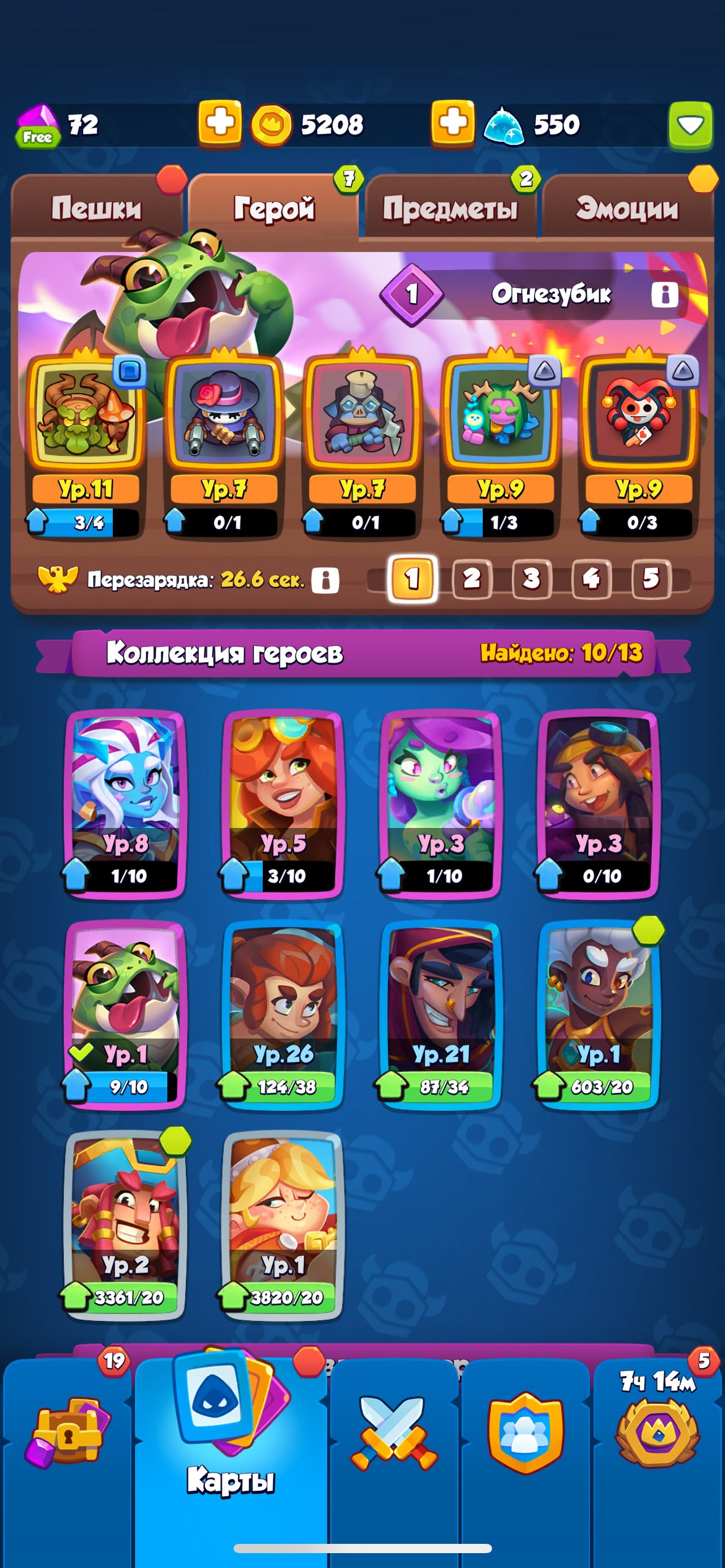Open the Предметы tab
Viewport: 725px width, 1568px height.
pyautogui.click(x=450, y=207)
